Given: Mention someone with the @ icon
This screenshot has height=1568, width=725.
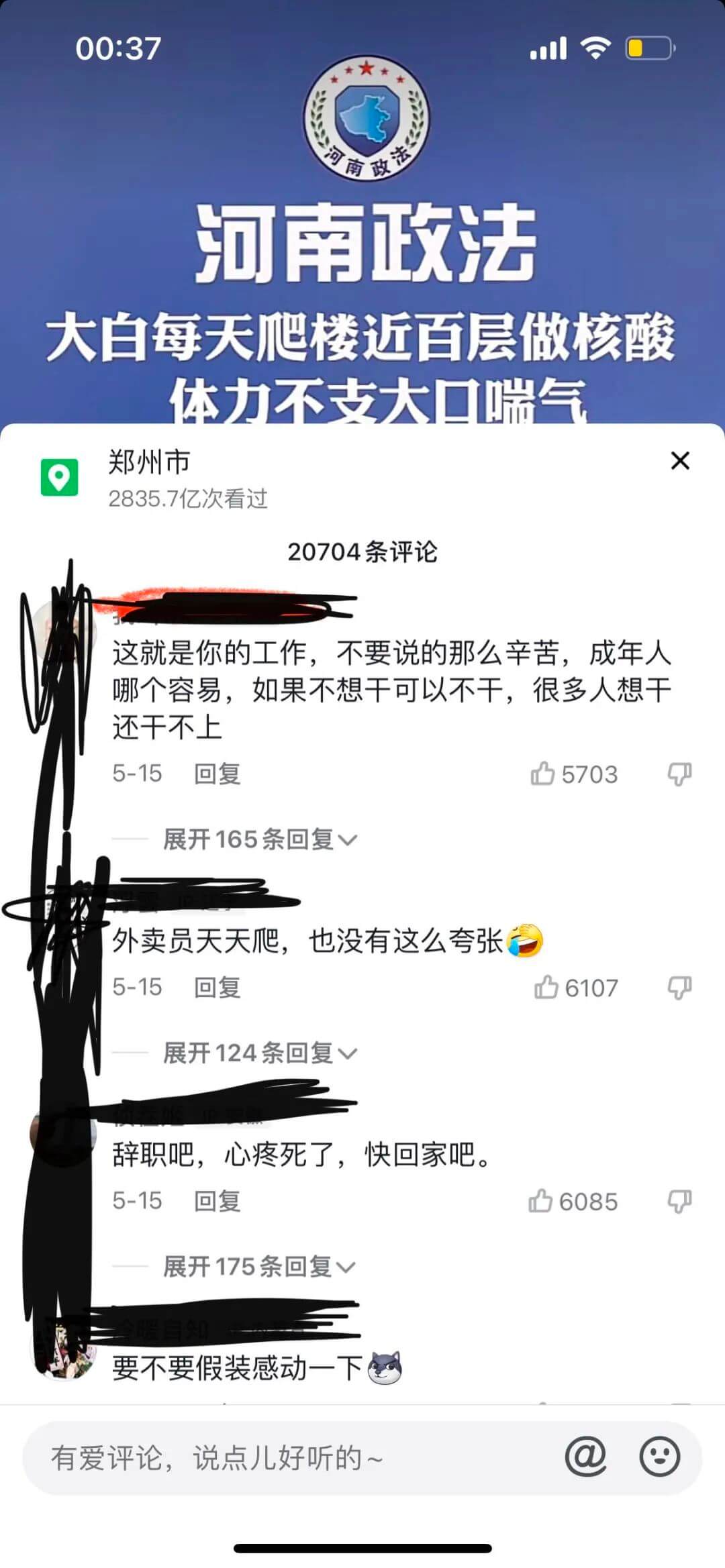Looking at the screenshot, I should coord(585,1457).
